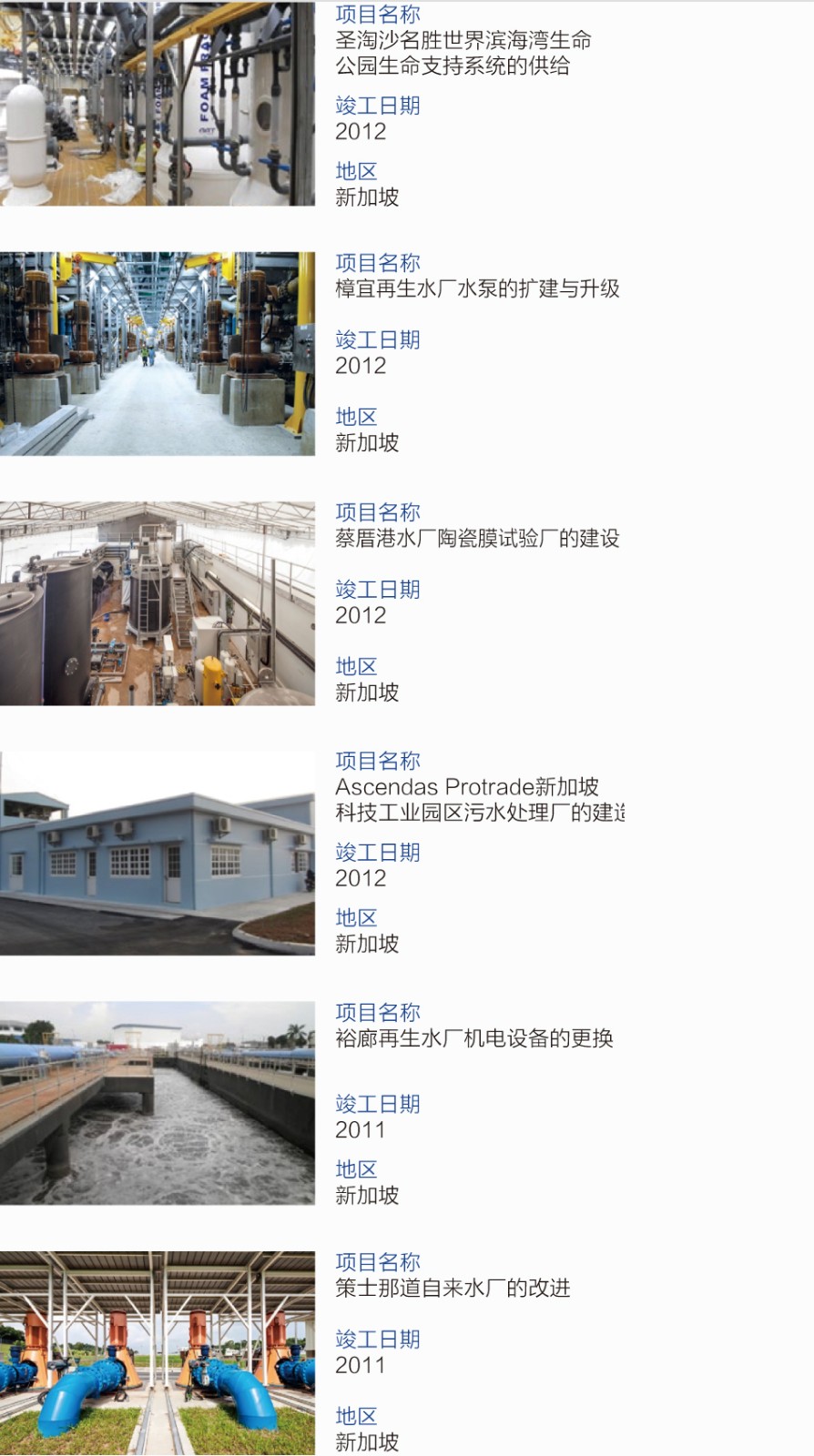The height and width of the screenshot is (1456, 814).
Task: Open the 圣淘沙名胜世界滨海湾生命 project image
Action: tap(157, 103)
